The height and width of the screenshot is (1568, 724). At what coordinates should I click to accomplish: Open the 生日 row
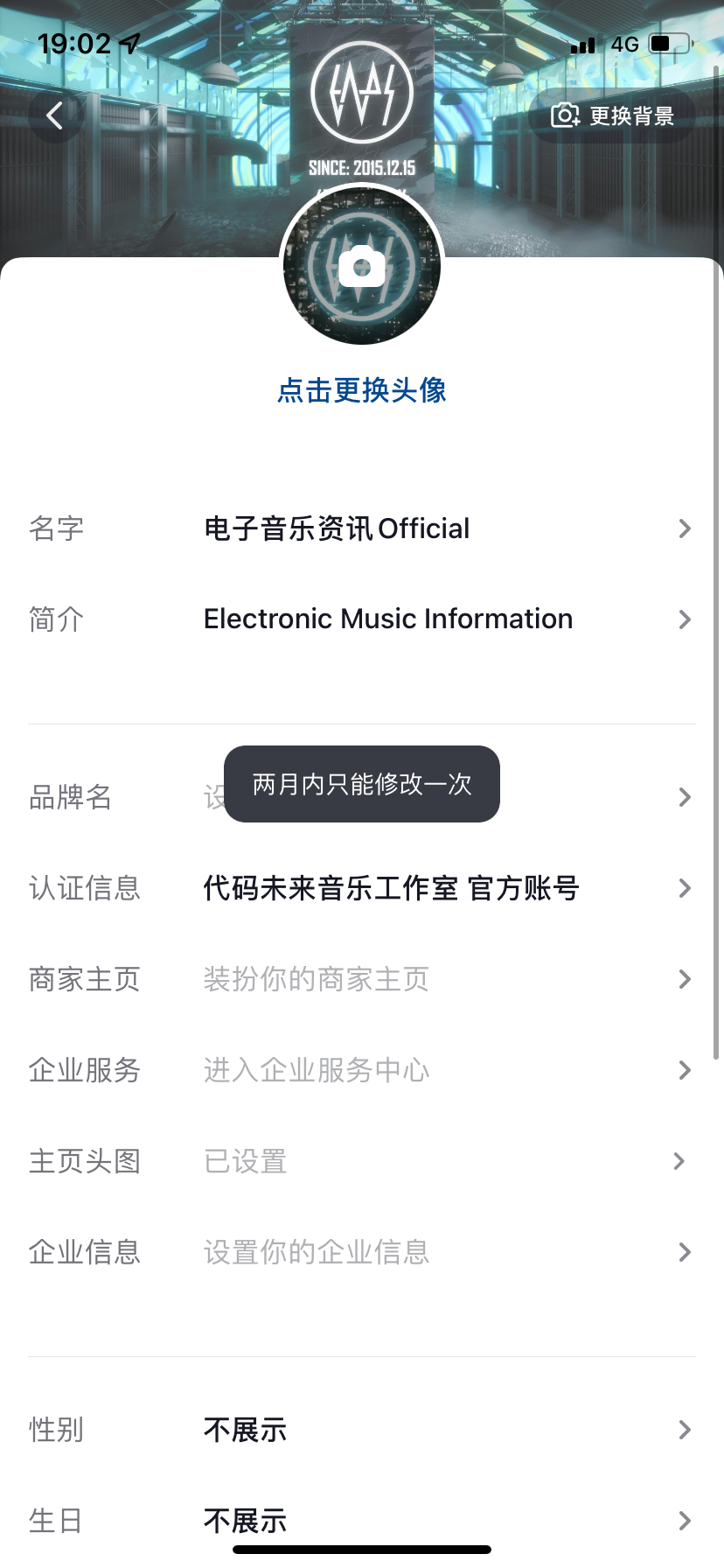[362, 1521]
